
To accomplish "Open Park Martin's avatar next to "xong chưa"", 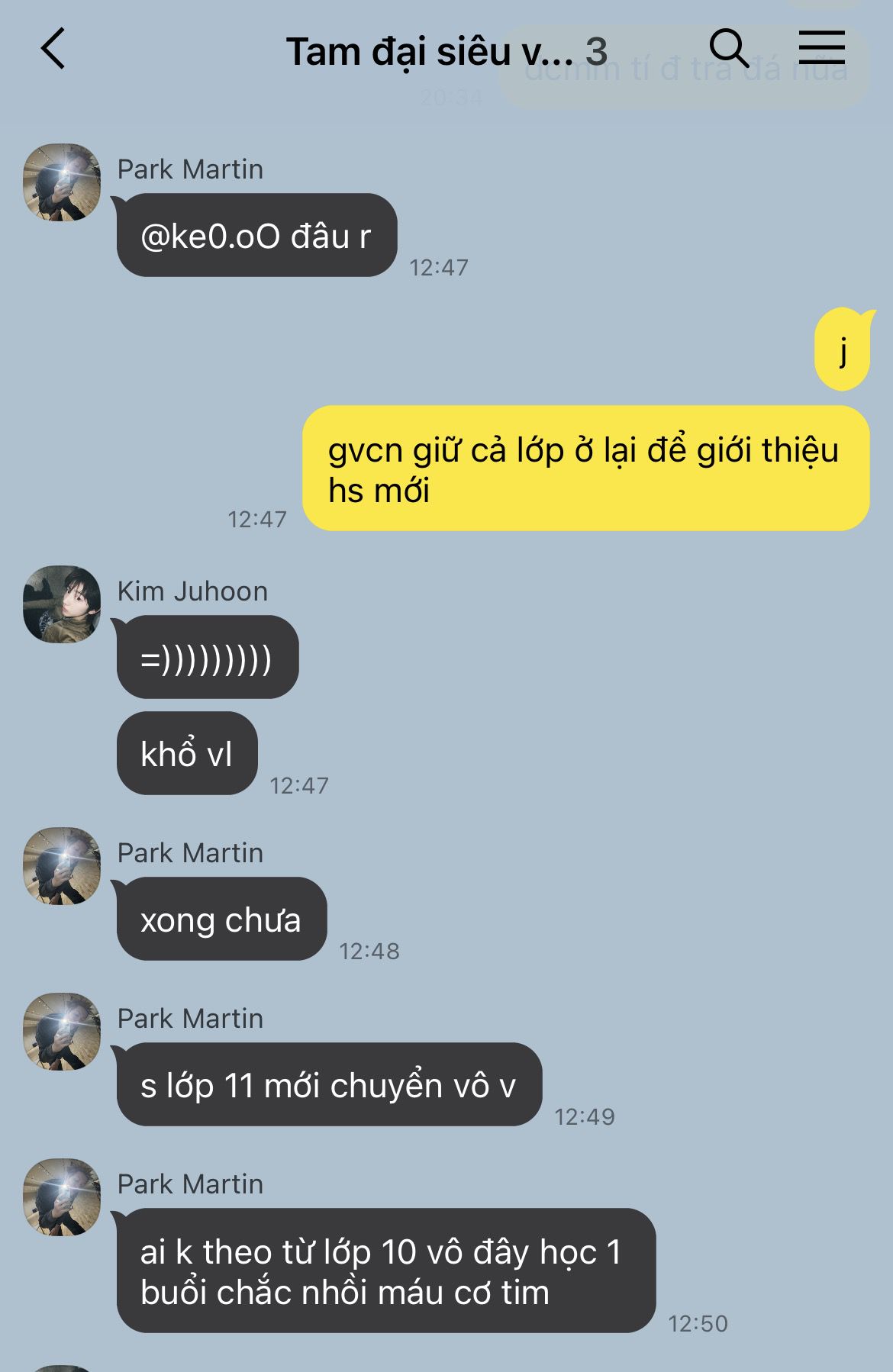I will tap(62, 866).
